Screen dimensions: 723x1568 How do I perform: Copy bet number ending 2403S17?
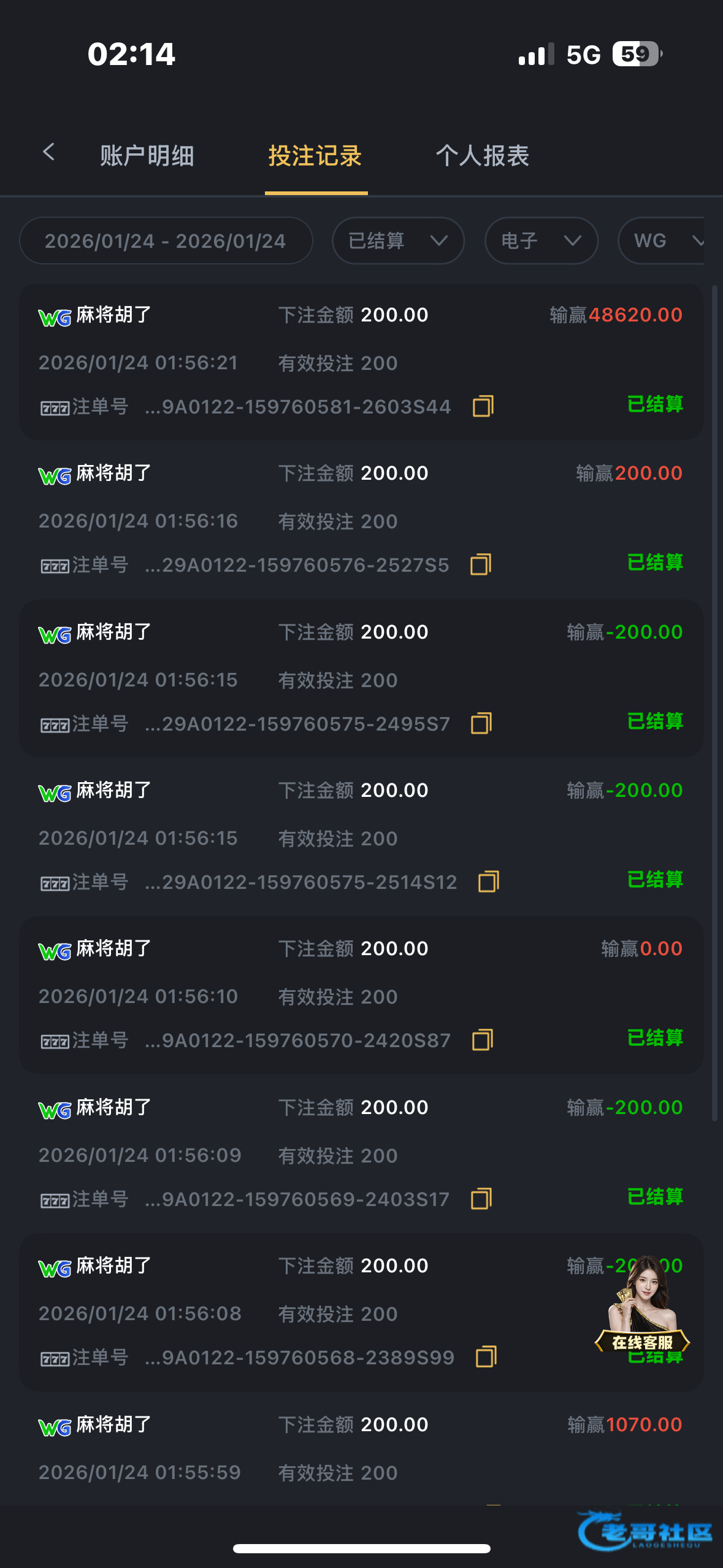coord(481,1199)
